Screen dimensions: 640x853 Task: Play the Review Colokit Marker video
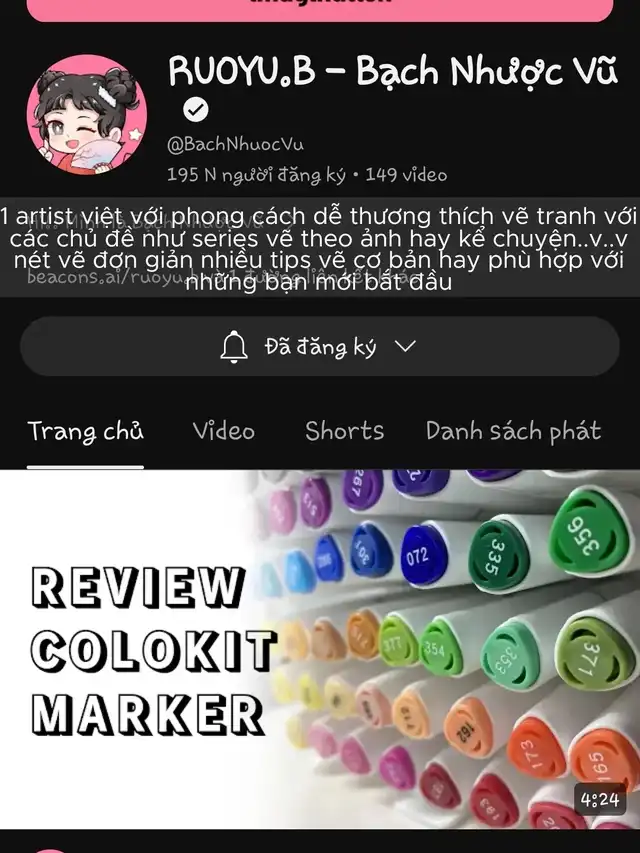pyautogui.click(x=320, y=648)
